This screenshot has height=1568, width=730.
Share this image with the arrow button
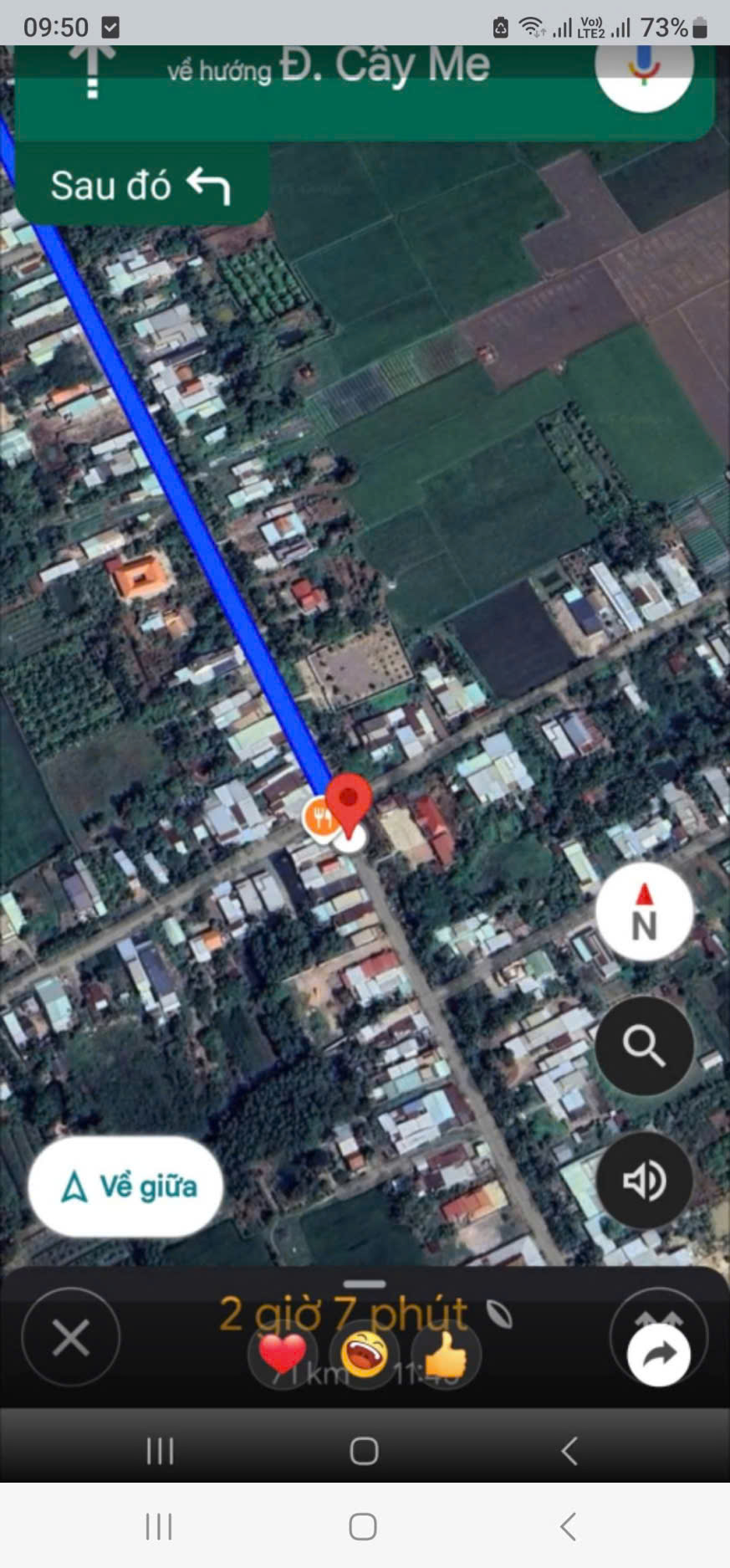tap(658, 1354)
